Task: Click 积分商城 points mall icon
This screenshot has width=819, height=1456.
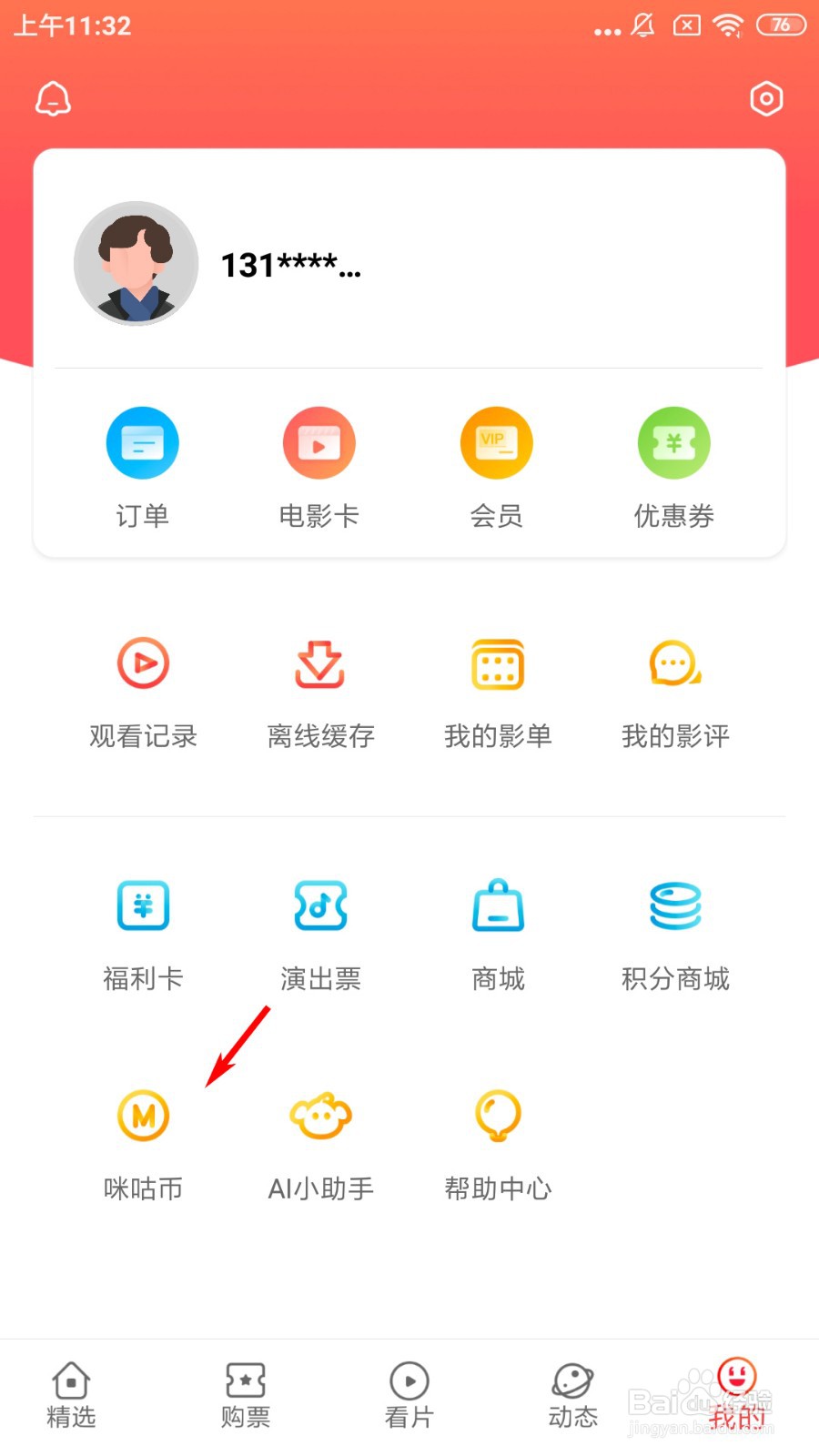Action: (x=673, y=905)
